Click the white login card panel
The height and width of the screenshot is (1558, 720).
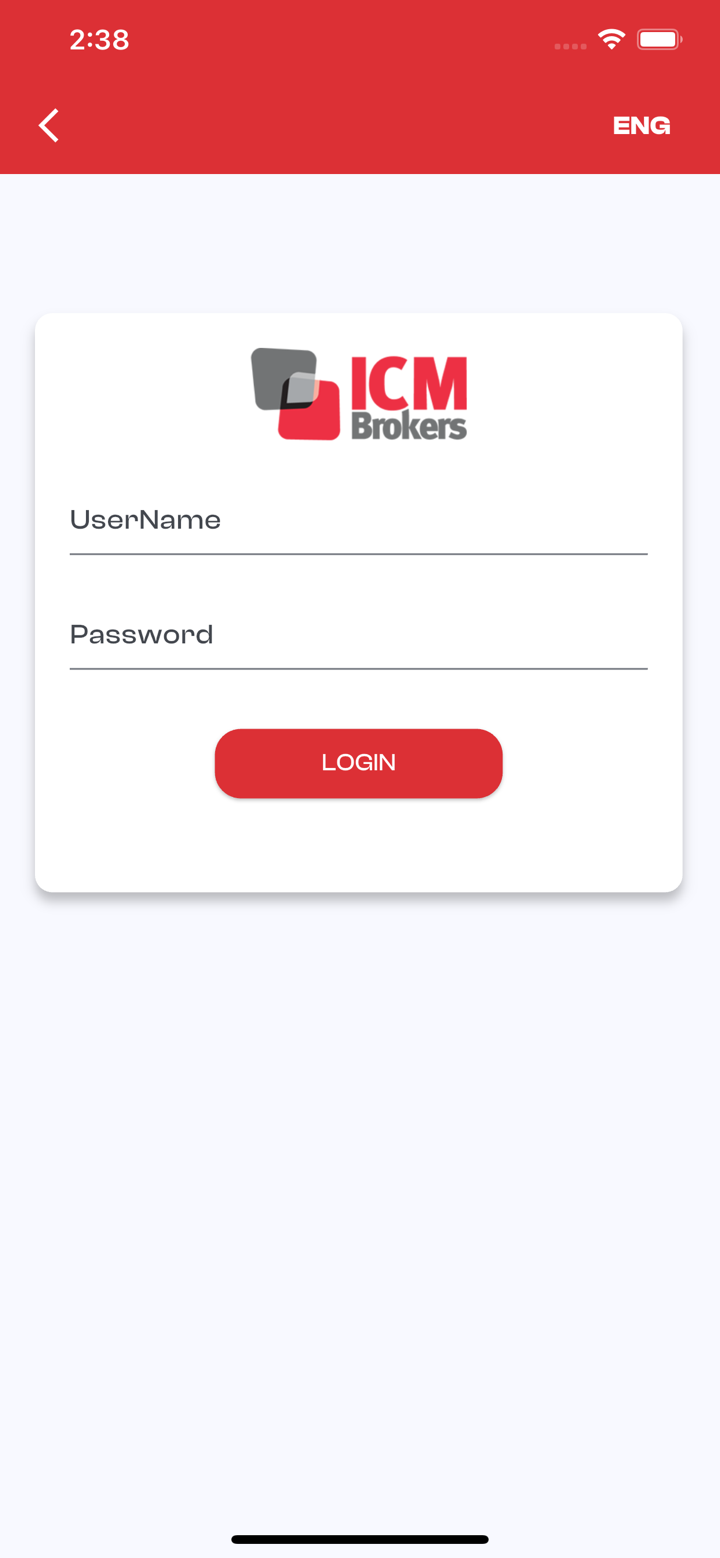tap(358, 850)
